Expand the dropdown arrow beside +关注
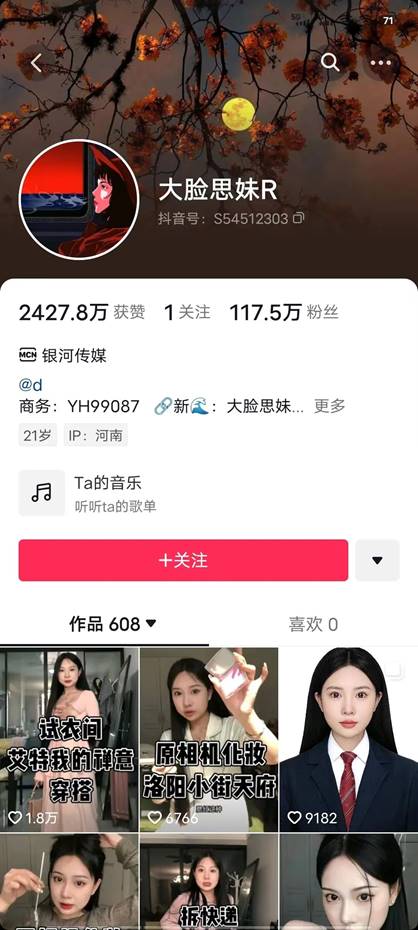This screenshot has width=418, height=930. pos(377,560)
